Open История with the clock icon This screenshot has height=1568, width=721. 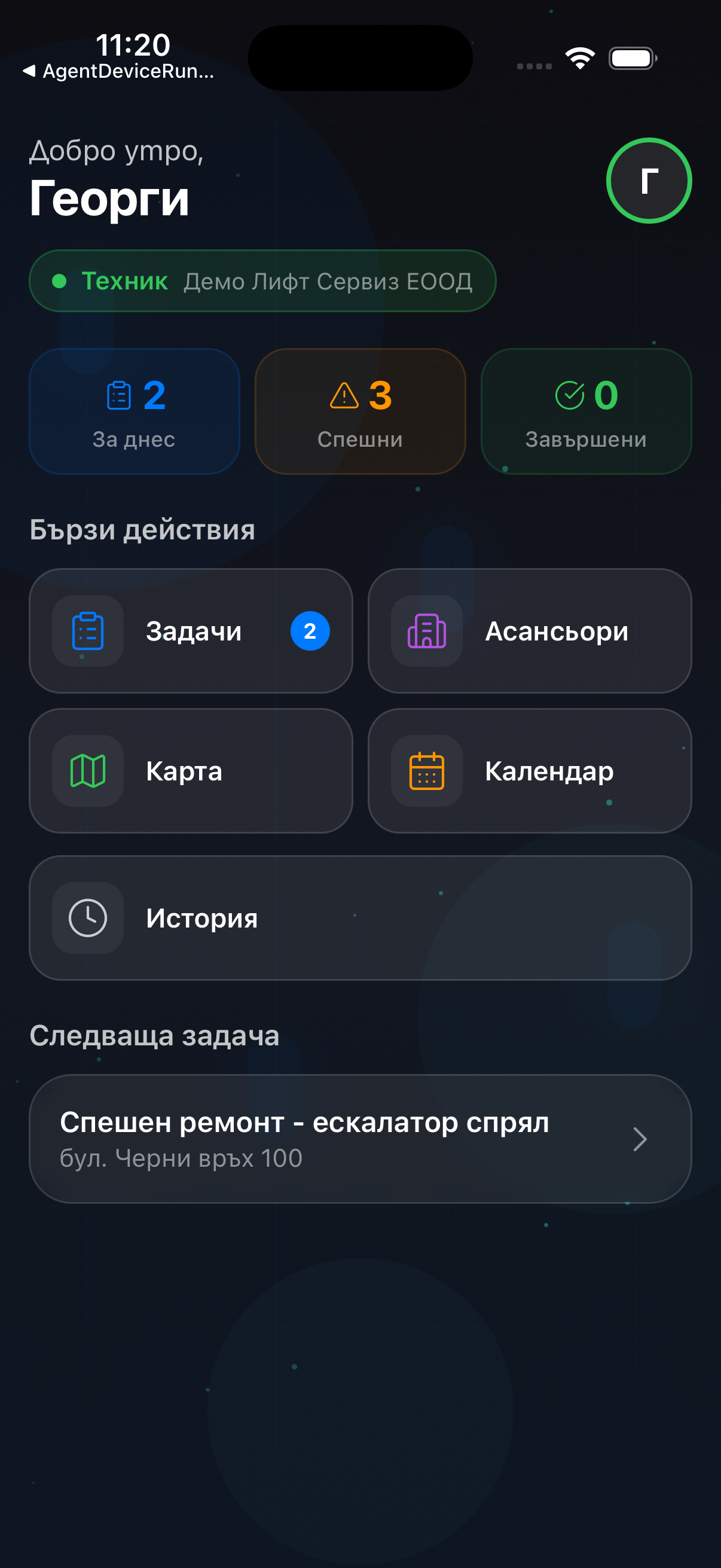[x=88, y=918]
